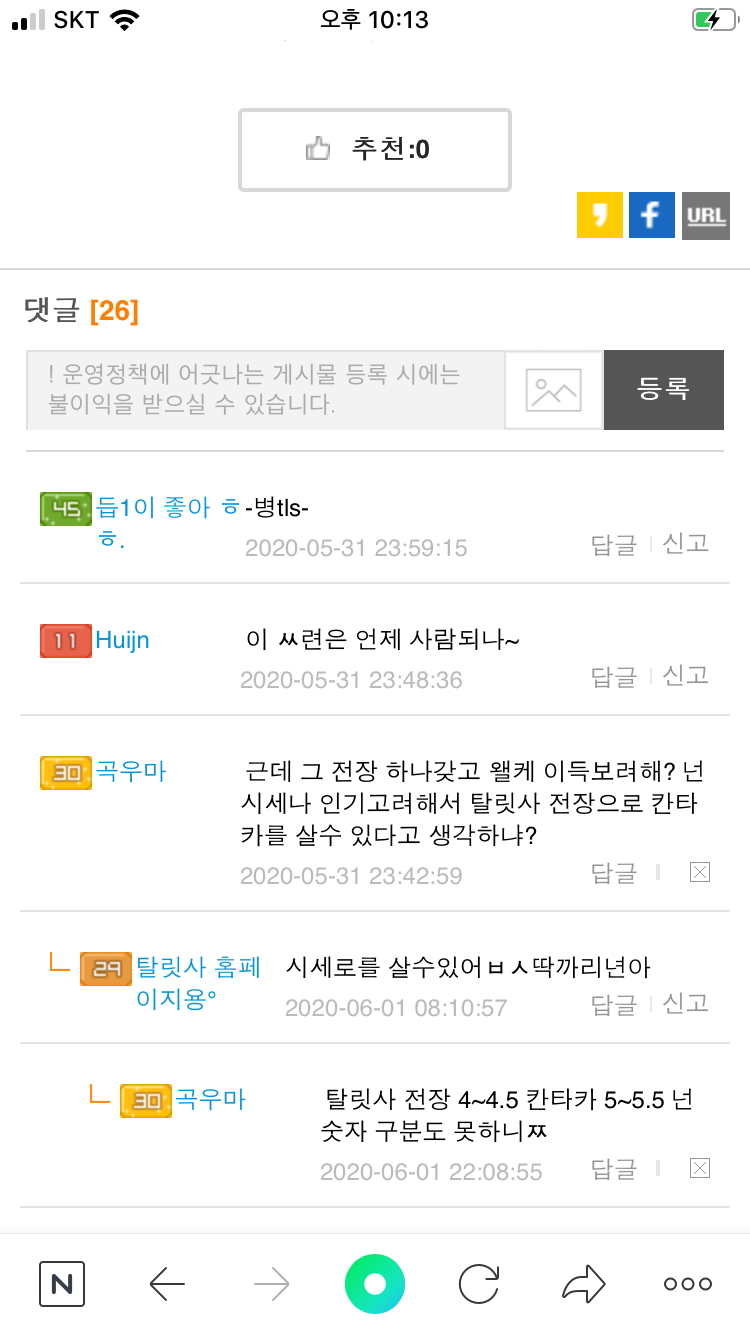Copy the post URL
The image size is (750, 1334).
pos(705,215)
